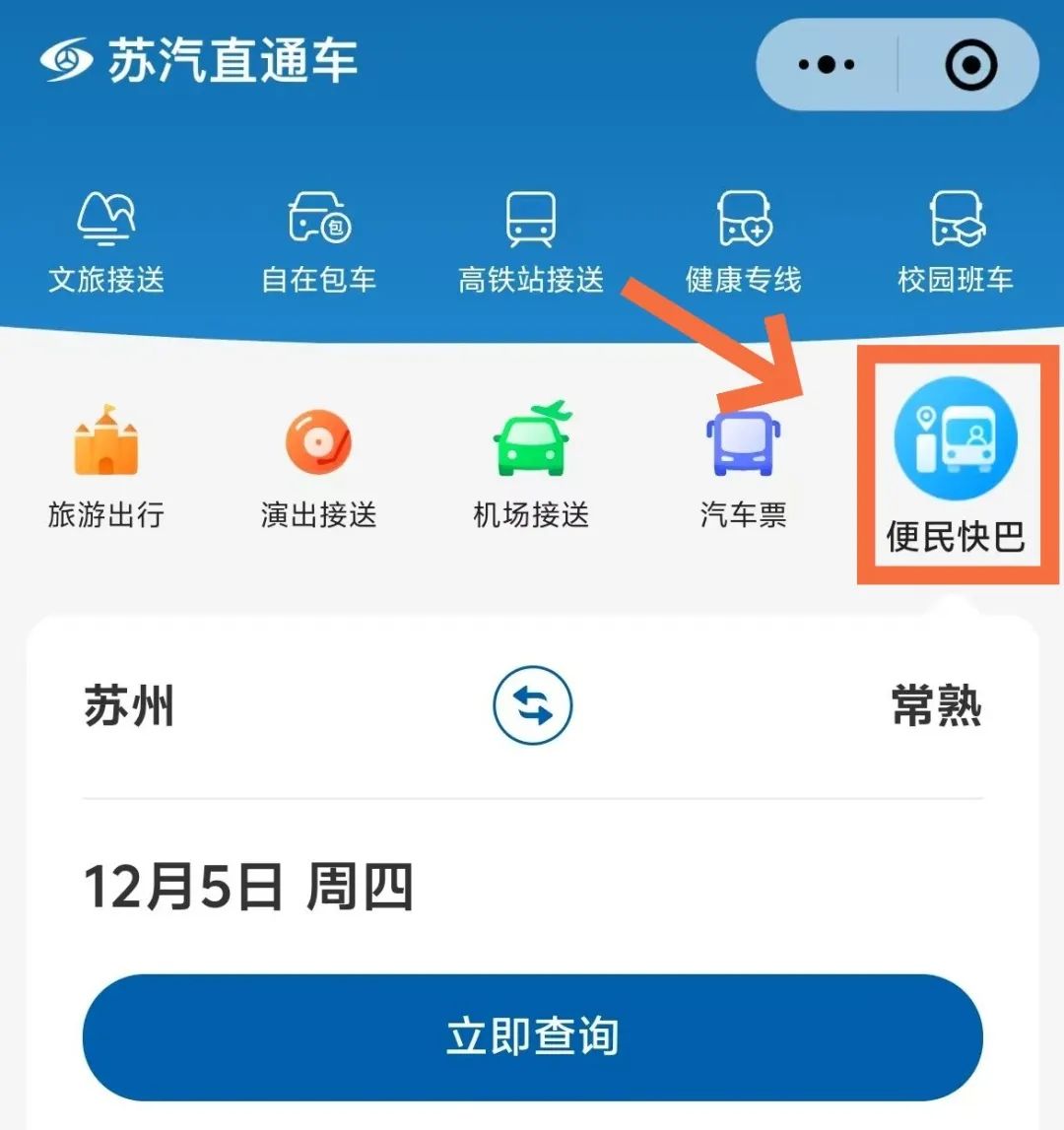Open 便民快巴 express bus
Screen dimensions: 1064x1130
tap(954, 465)
